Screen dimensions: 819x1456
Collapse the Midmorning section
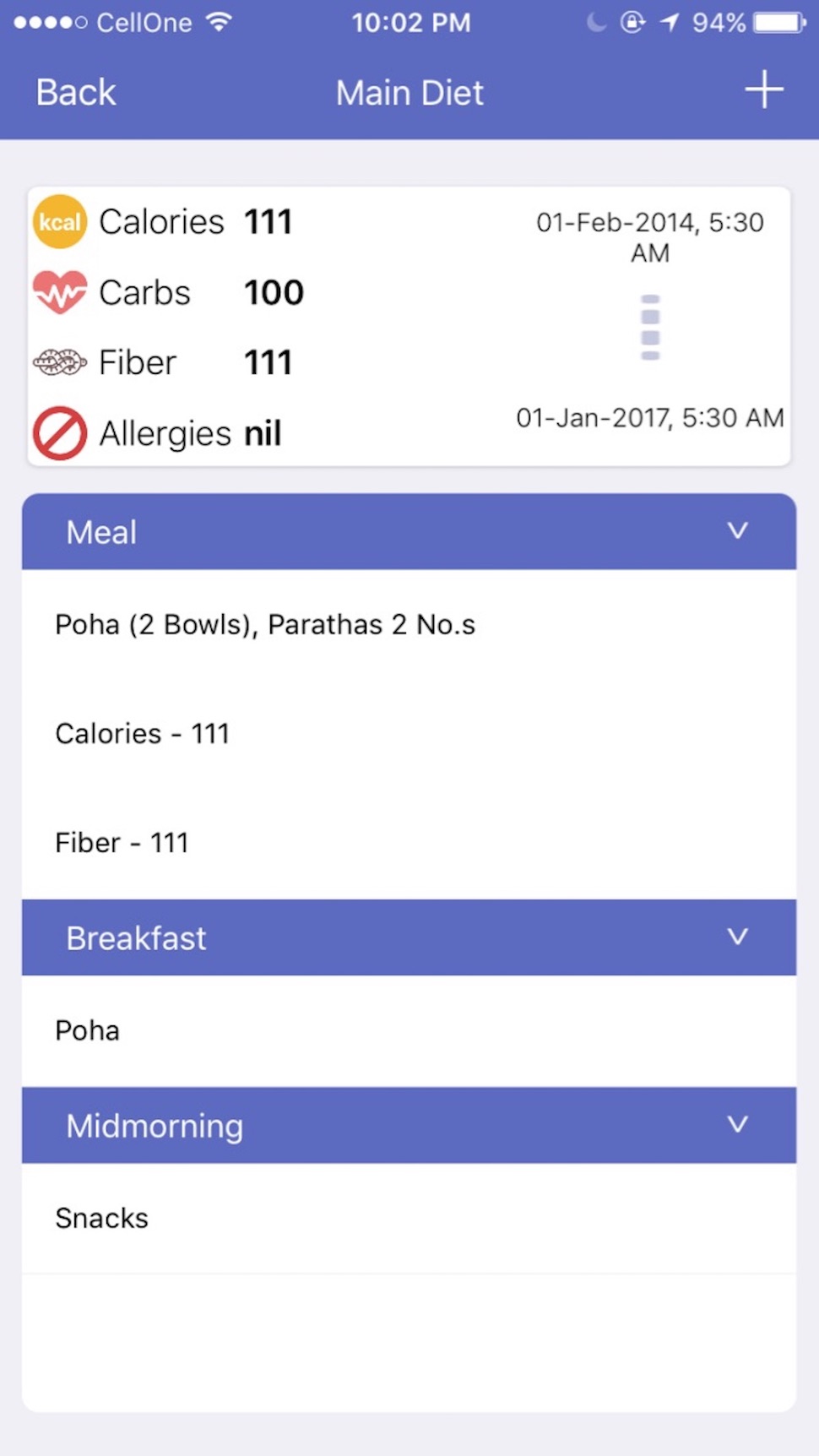(737, 1125)
